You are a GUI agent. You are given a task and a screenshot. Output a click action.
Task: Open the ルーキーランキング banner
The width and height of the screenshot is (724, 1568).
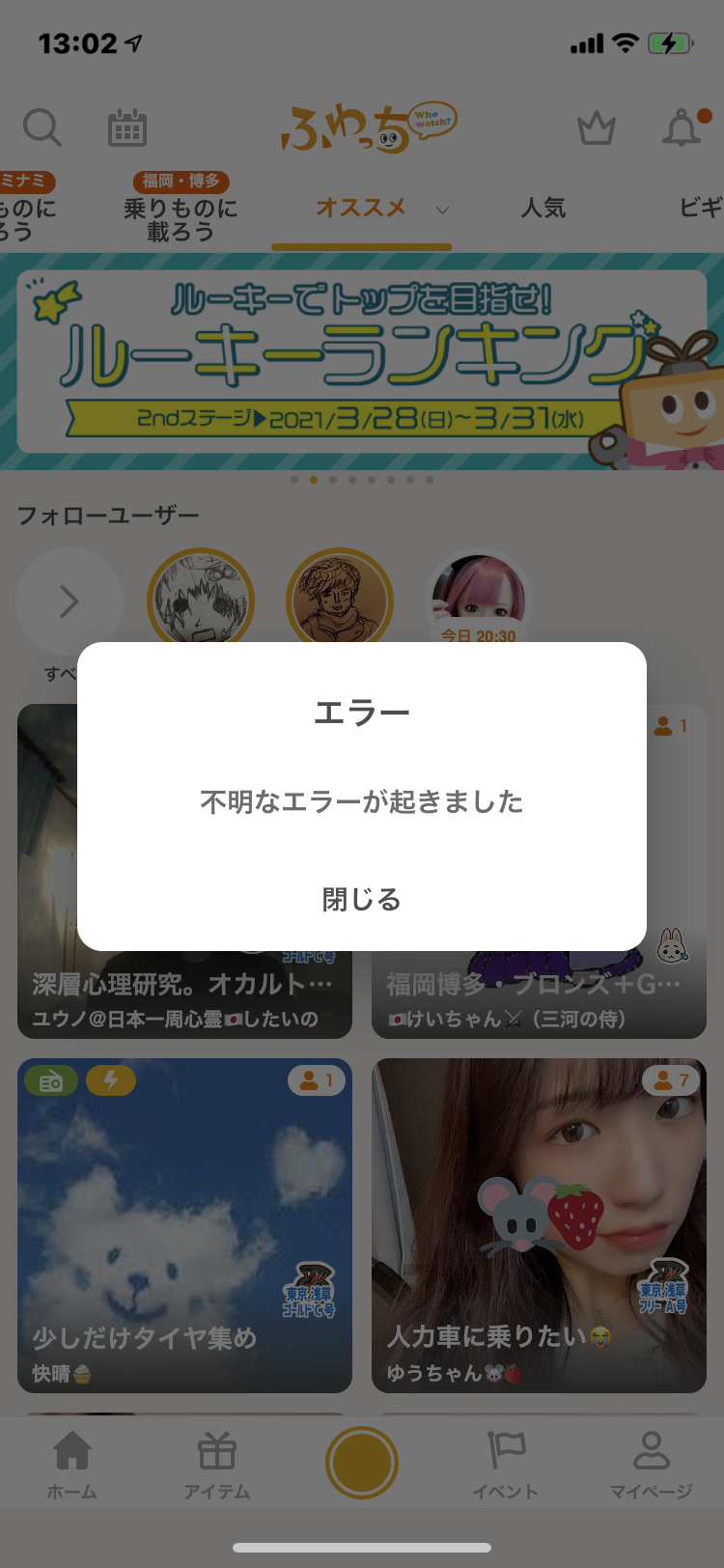[x=362, y=362]
